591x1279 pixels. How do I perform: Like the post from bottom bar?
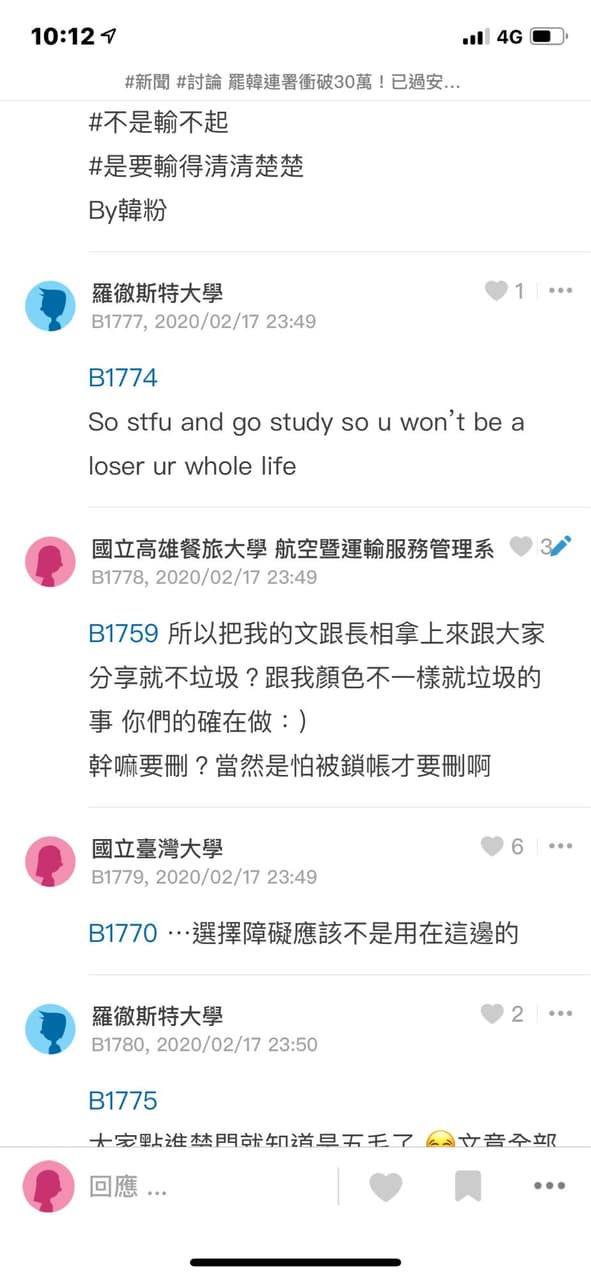[x=385, y=1187]
